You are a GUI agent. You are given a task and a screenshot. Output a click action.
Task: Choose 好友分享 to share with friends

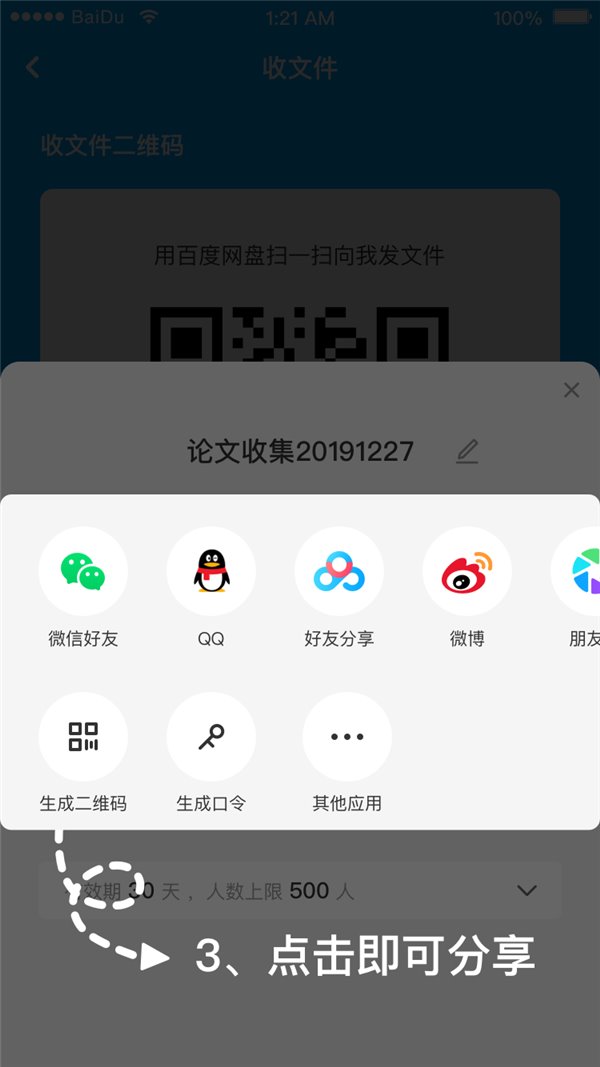click(339, 572)
